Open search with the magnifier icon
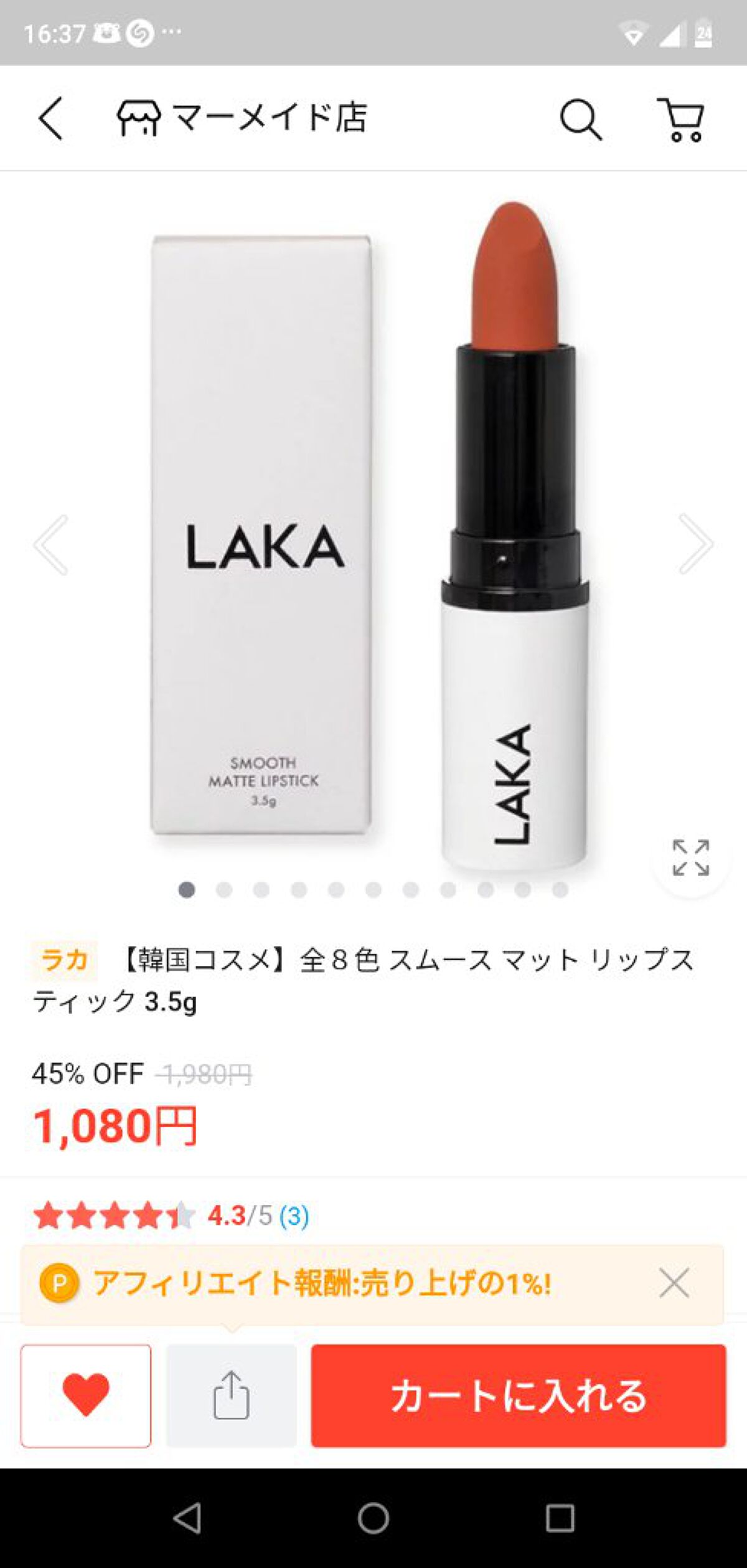 tap(581, 119)
